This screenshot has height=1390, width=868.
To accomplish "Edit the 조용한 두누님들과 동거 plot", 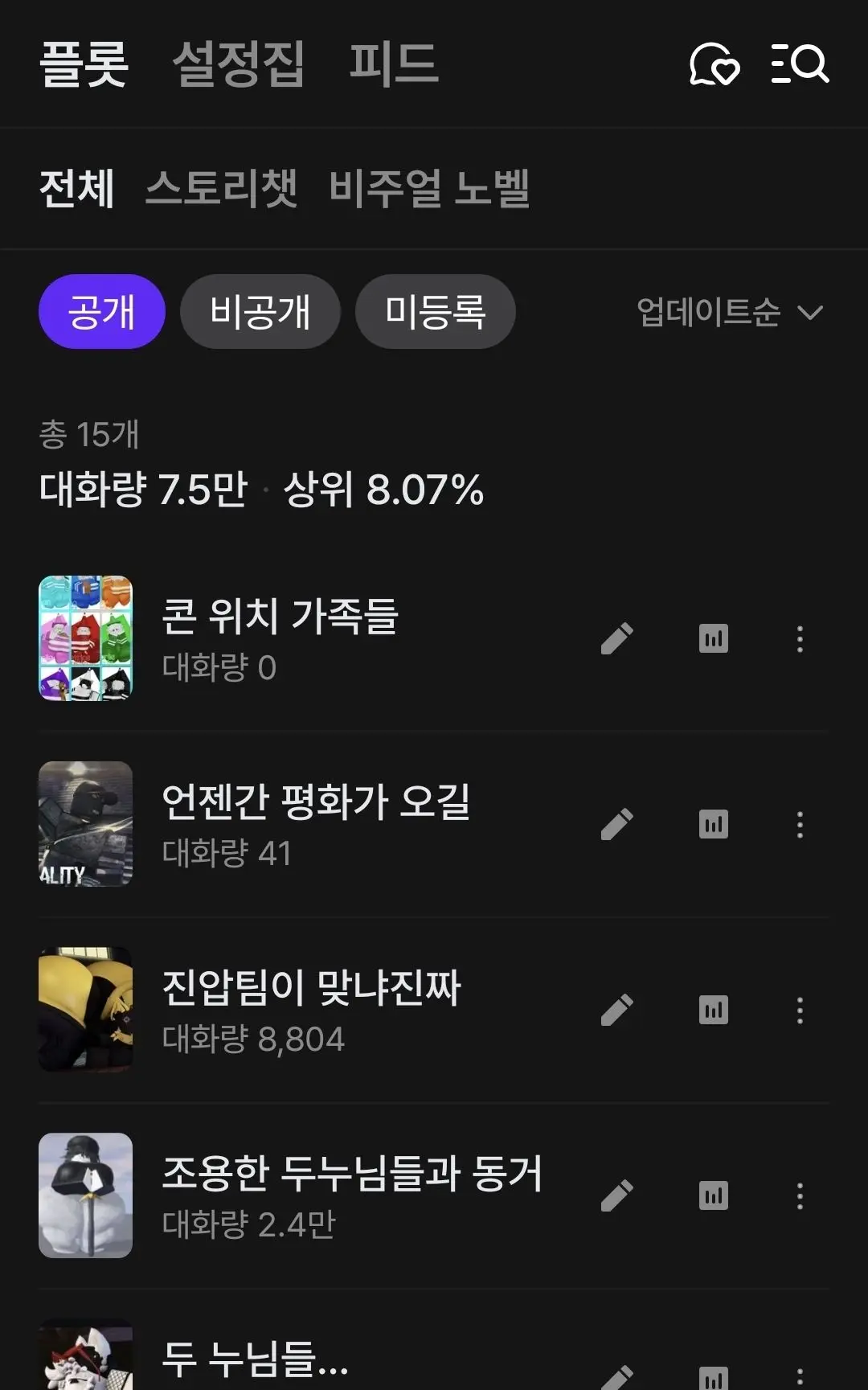I will click(617, 1196).
